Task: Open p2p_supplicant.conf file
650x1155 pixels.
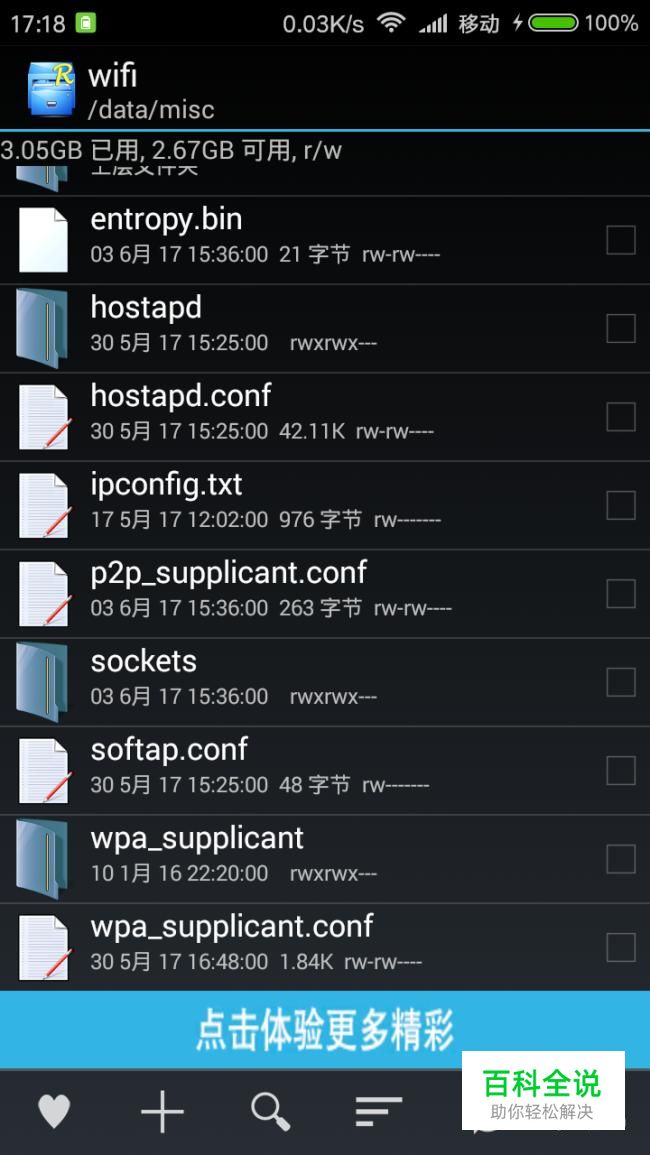Action: (x=325, y=594)
